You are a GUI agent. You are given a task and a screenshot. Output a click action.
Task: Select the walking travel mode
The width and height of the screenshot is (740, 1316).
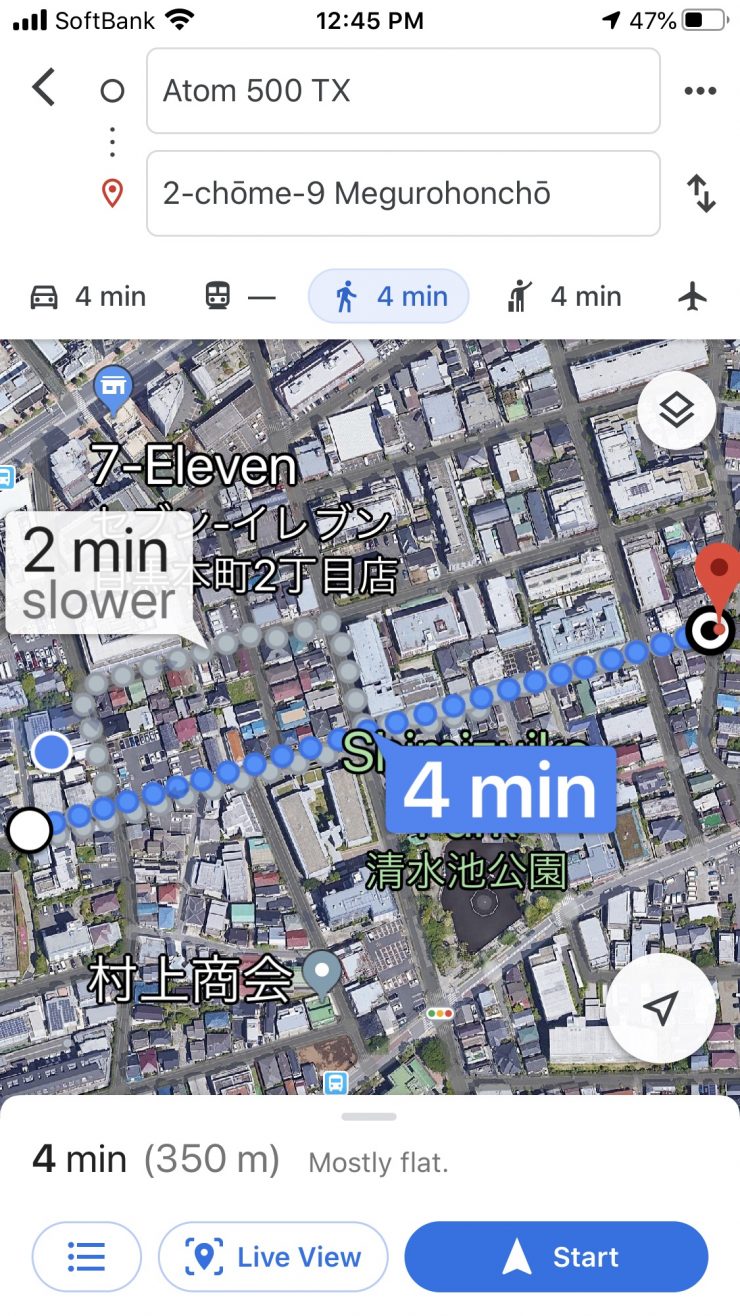pos(388,297)
